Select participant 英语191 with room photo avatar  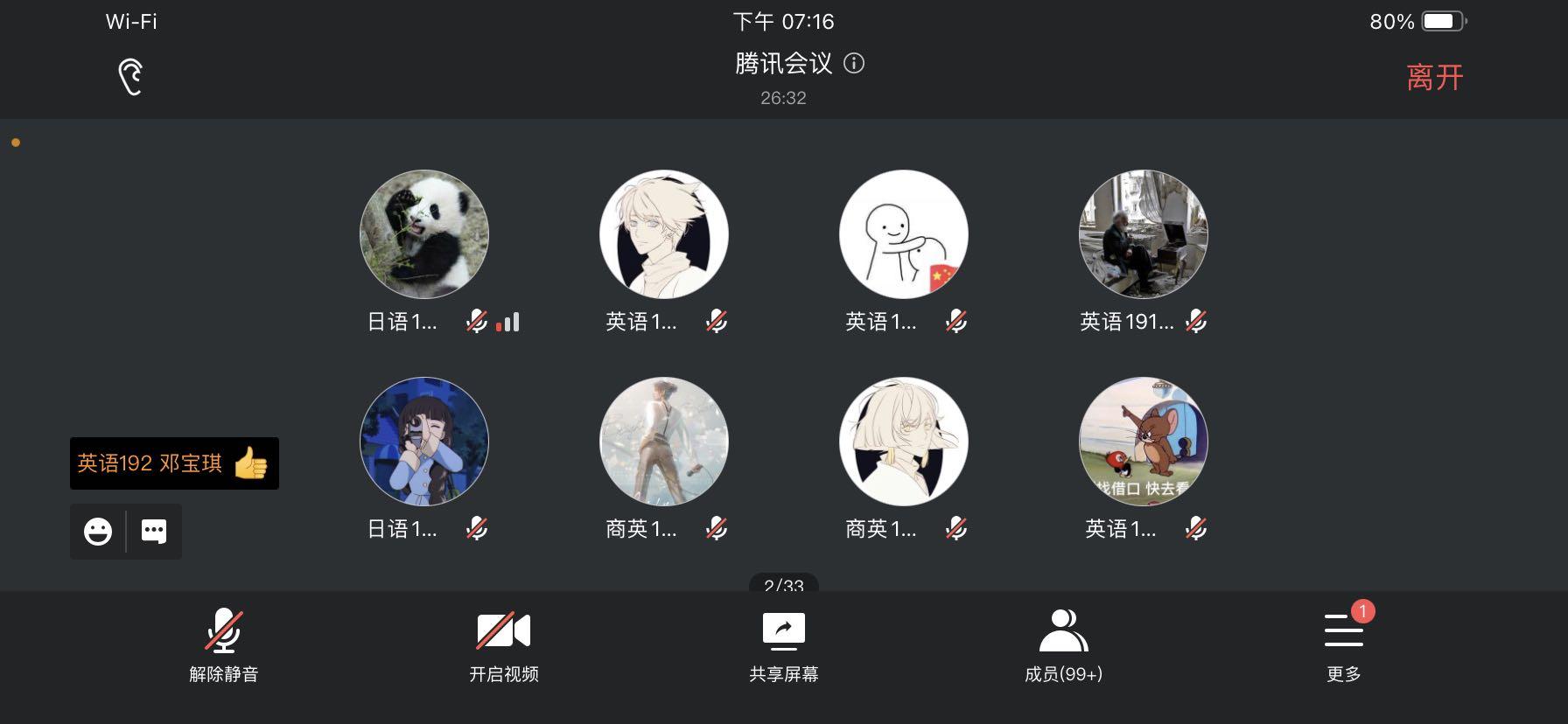[x=1144, y=234]
